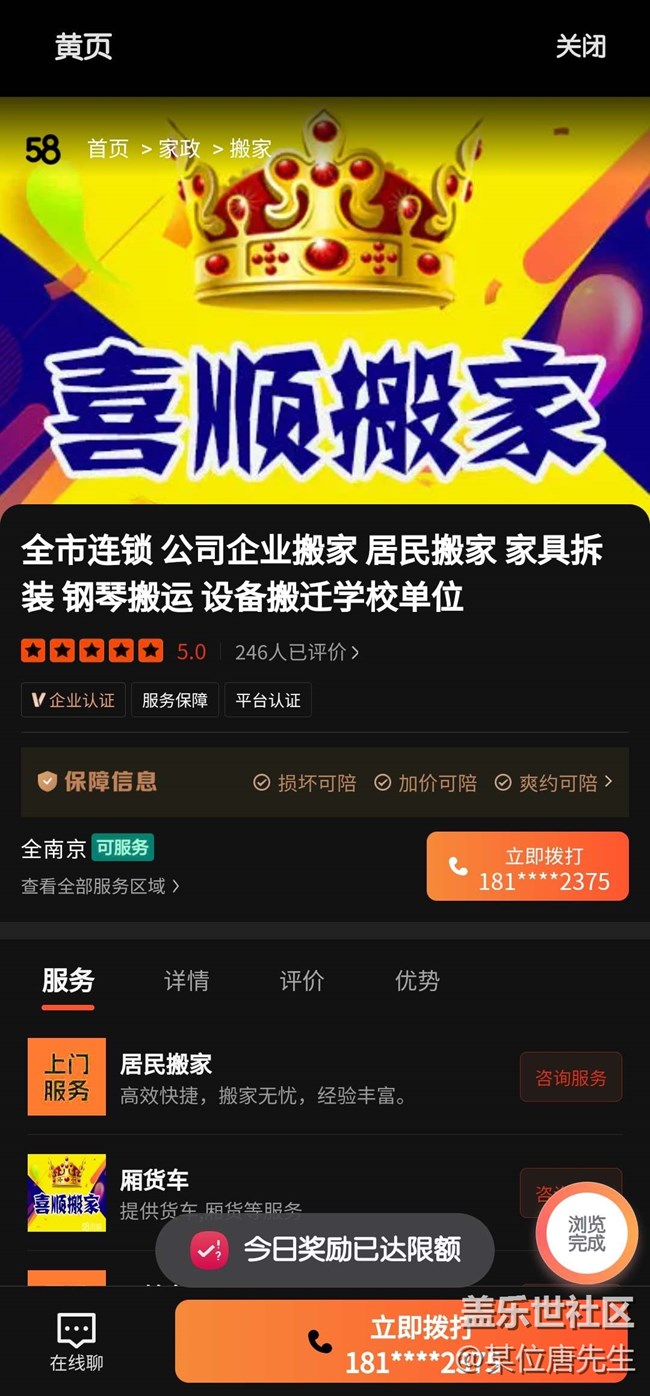
Task: Tap 咨询服务 for 居民搬家
Action: (570, 1077)
